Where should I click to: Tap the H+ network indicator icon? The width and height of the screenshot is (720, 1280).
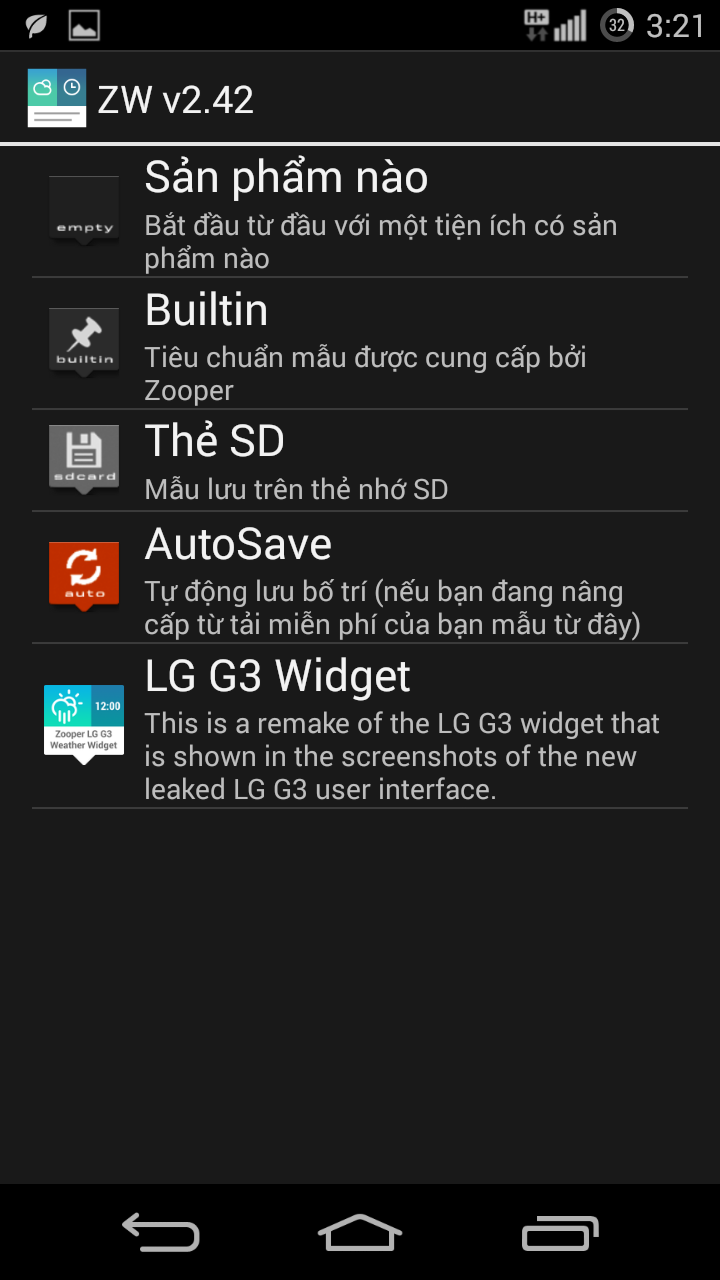tap(533, 24)
